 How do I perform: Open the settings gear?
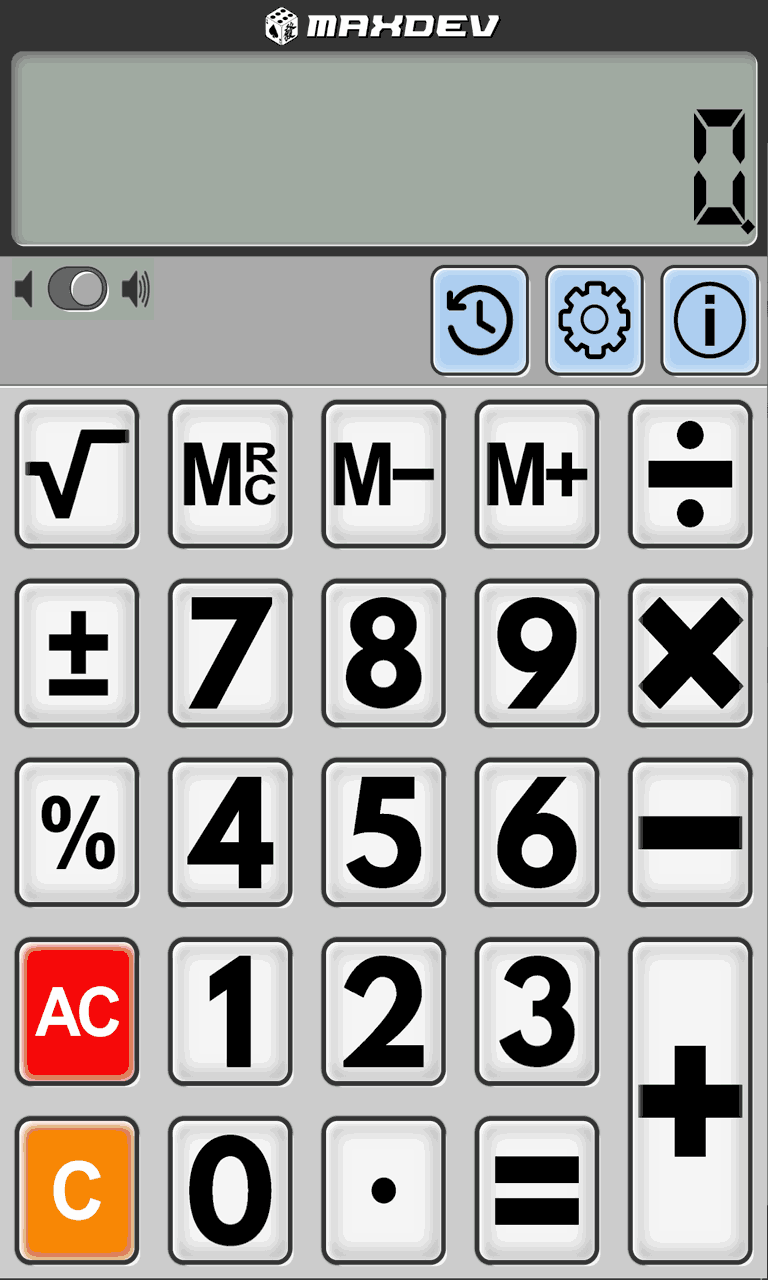coord(595,321)
